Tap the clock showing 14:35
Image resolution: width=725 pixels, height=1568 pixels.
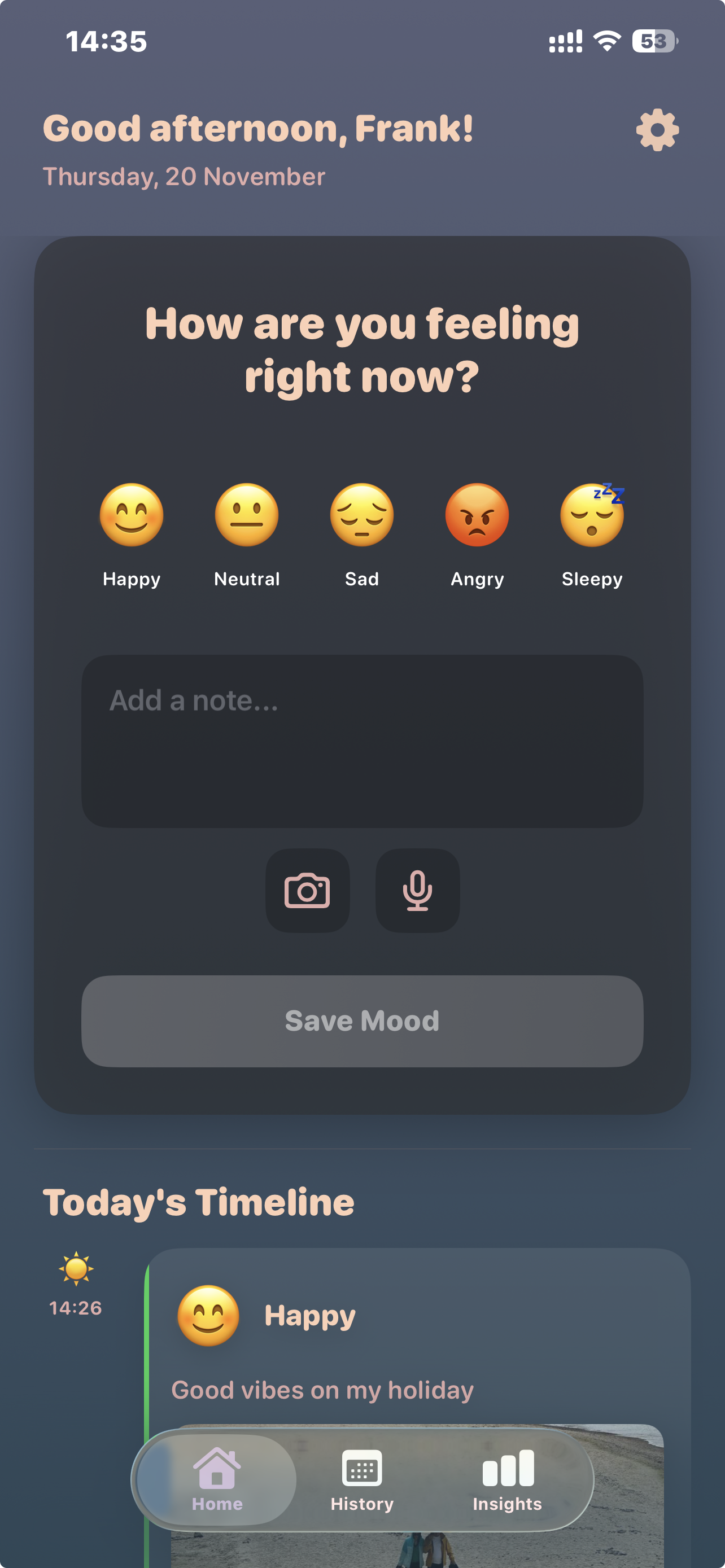pos(106,41)
